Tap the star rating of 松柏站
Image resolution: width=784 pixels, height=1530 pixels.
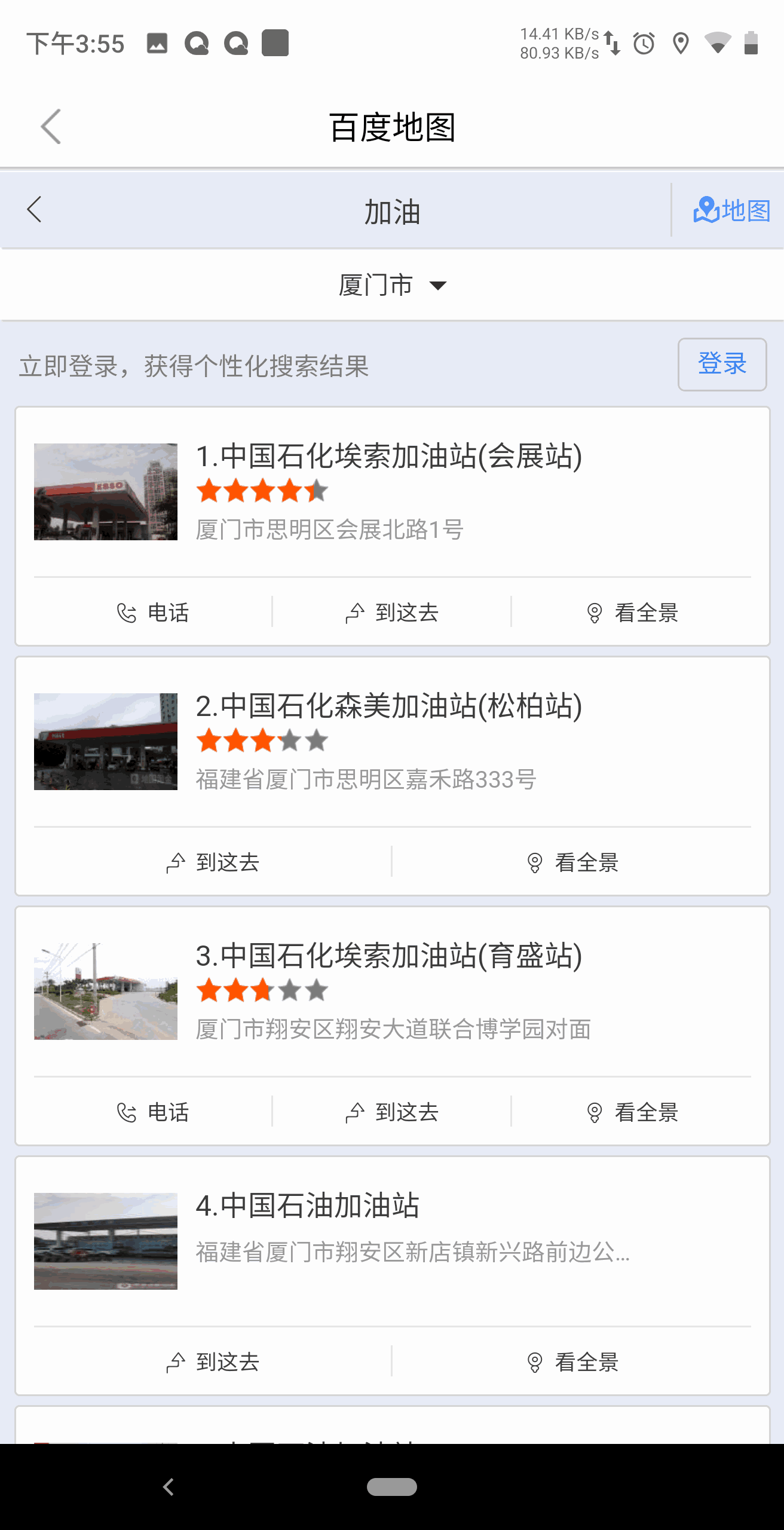pos(260,740)
